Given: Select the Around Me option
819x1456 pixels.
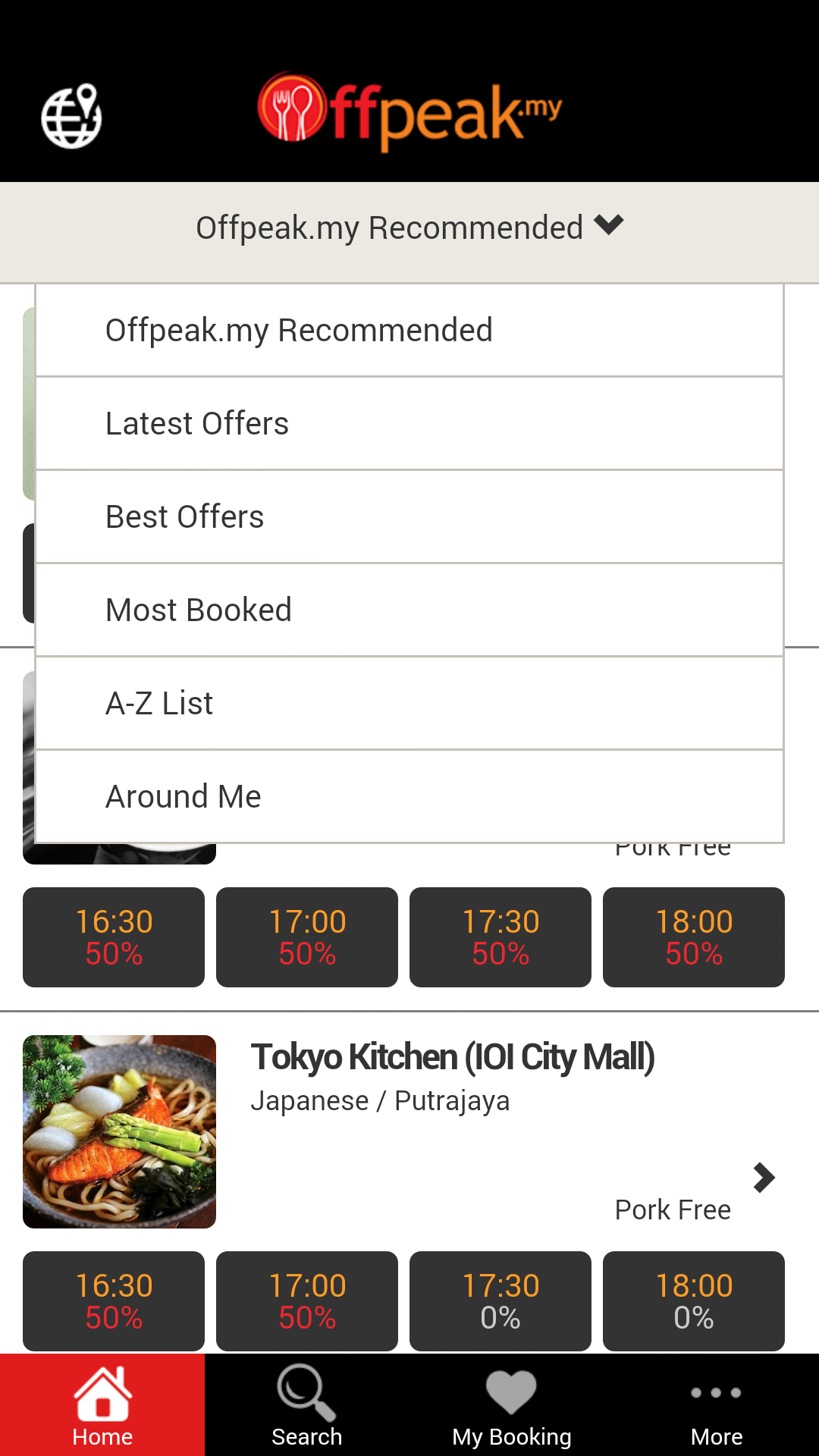Looking at the screenshot, I should coord(409,796).
